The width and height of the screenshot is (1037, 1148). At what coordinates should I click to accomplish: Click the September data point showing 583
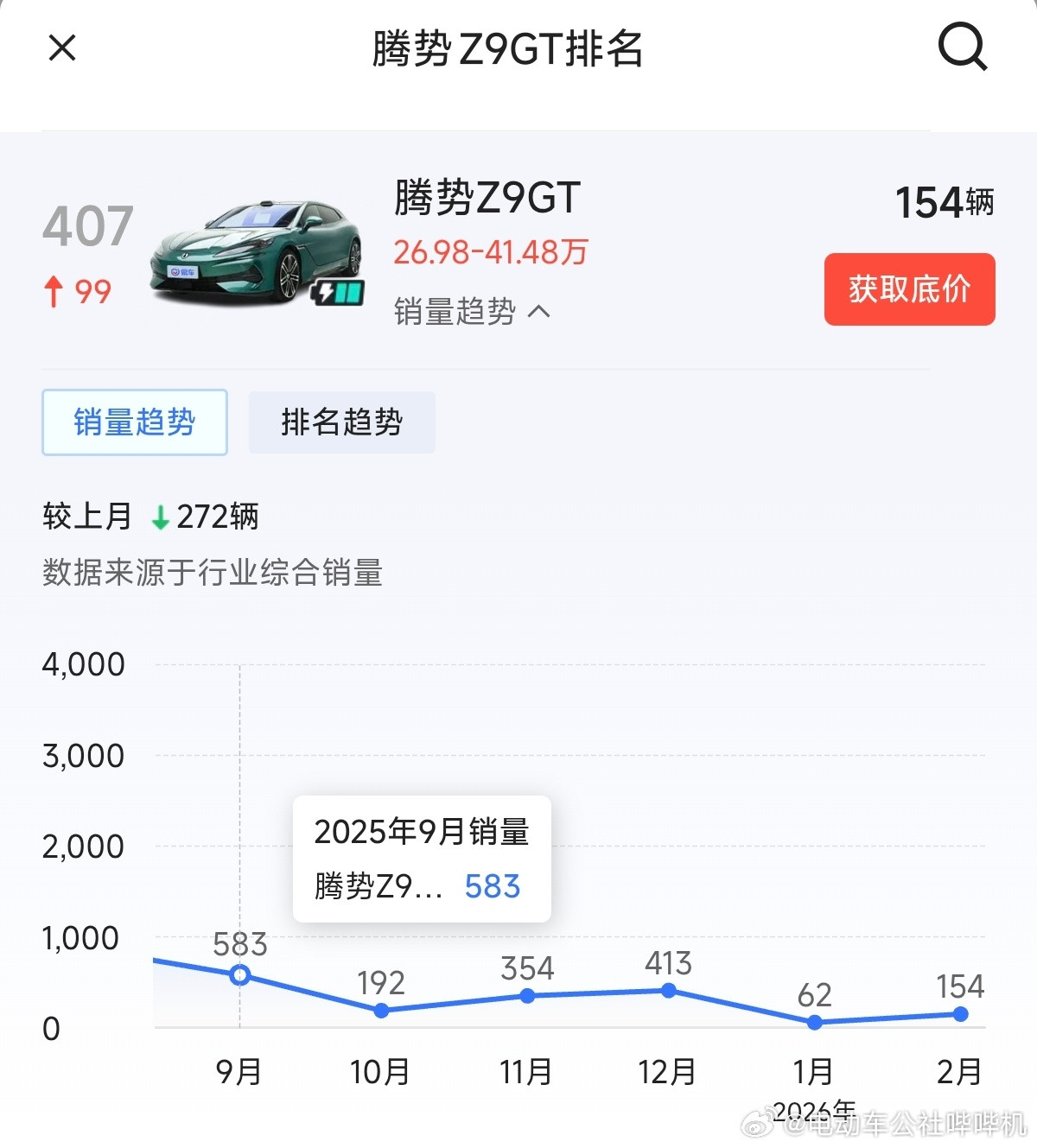coord(239,975)
